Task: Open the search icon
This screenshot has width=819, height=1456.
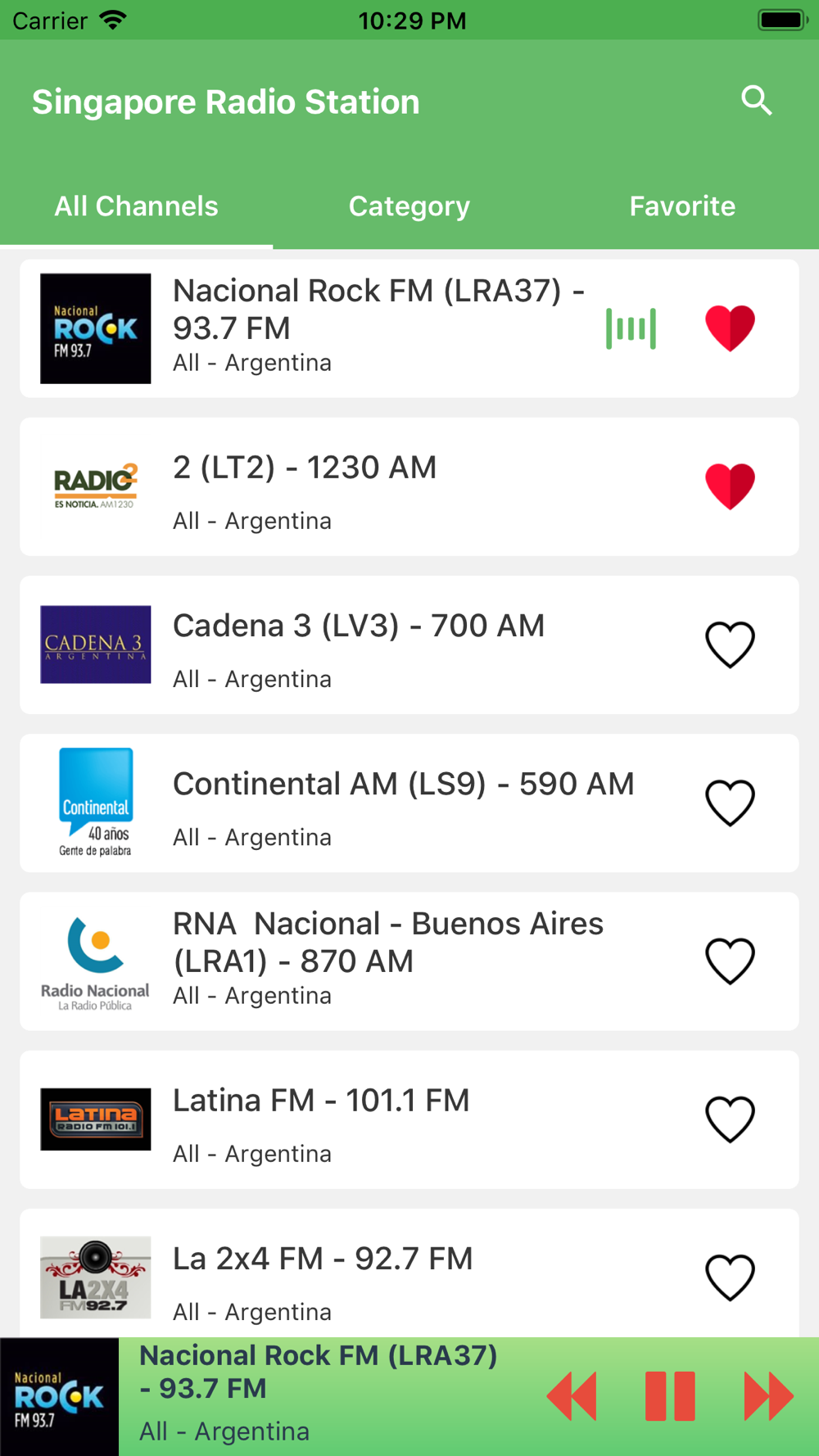Action: (x=756, y=101)
